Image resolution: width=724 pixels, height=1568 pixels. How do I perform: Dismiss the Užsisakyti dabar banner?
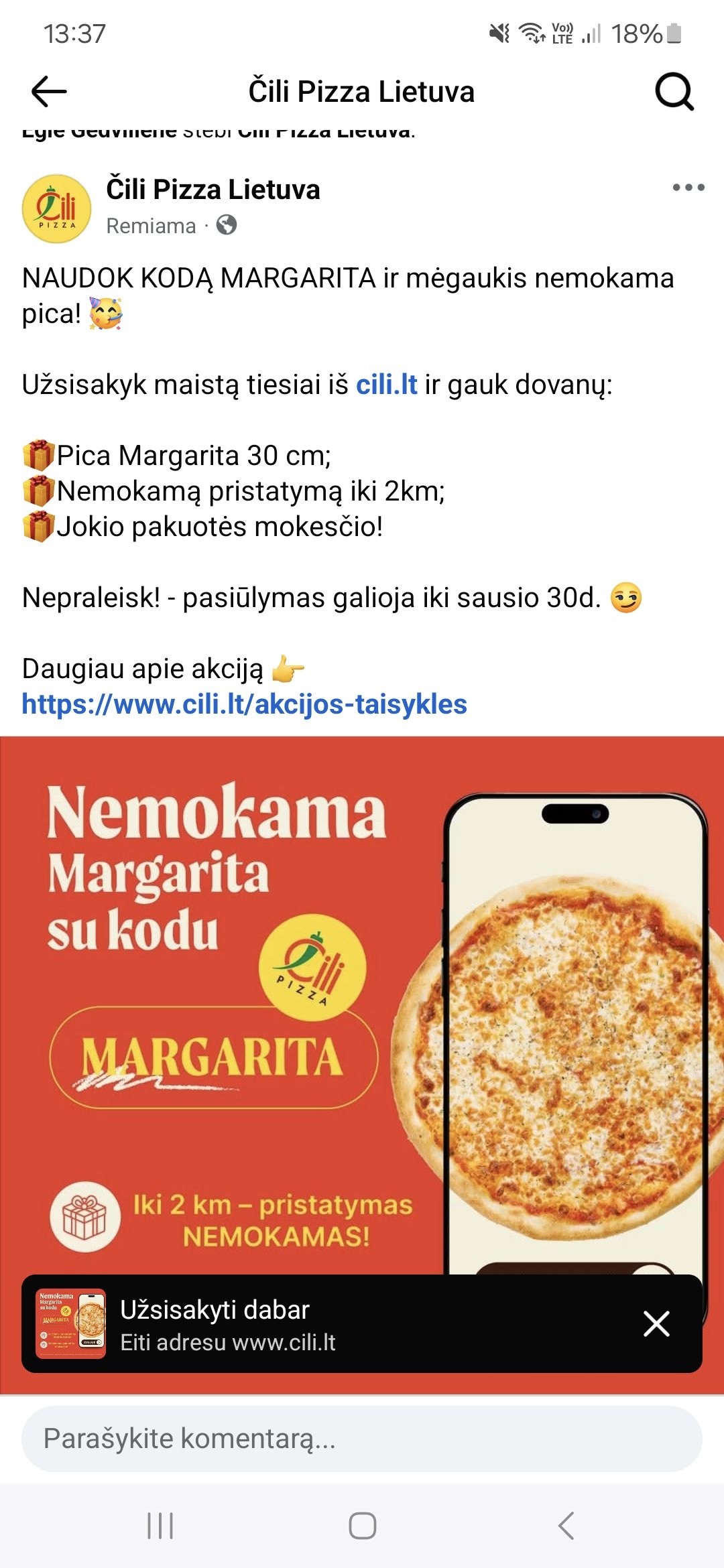click(x=656, y=1324)
